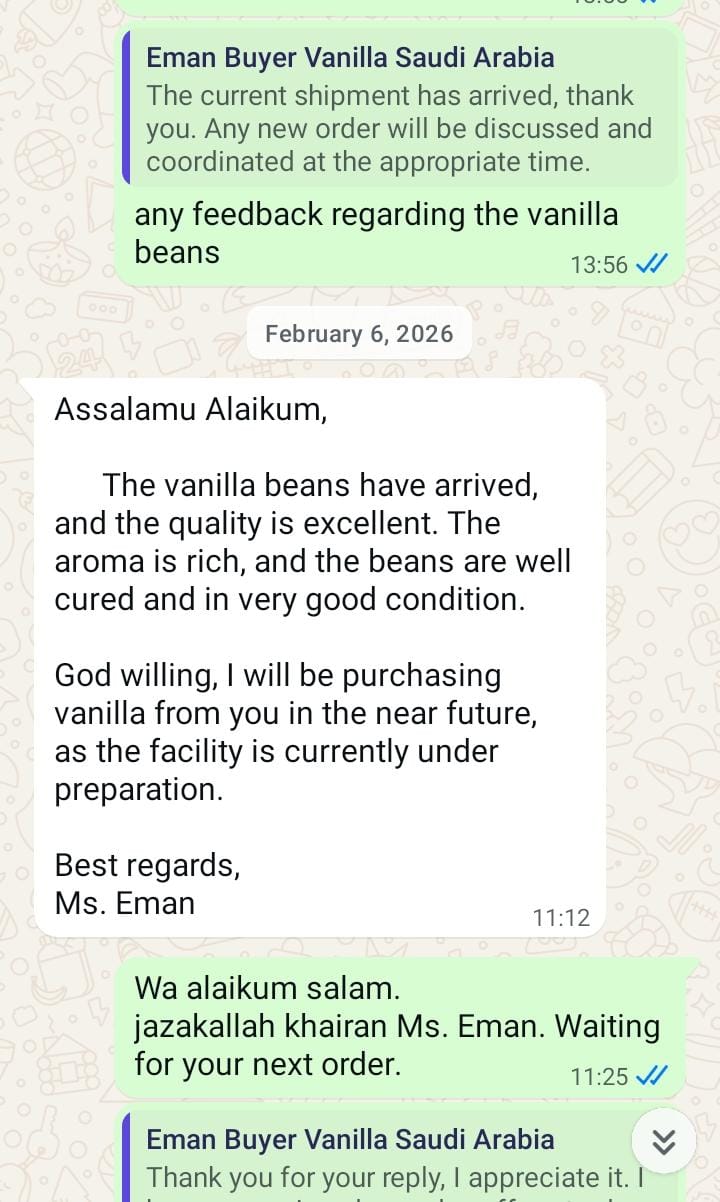This screenshot has width=720, height=1202.
Task: Select Ms. Eman's vanilla quality feedback message
Action: pos(320,650)
